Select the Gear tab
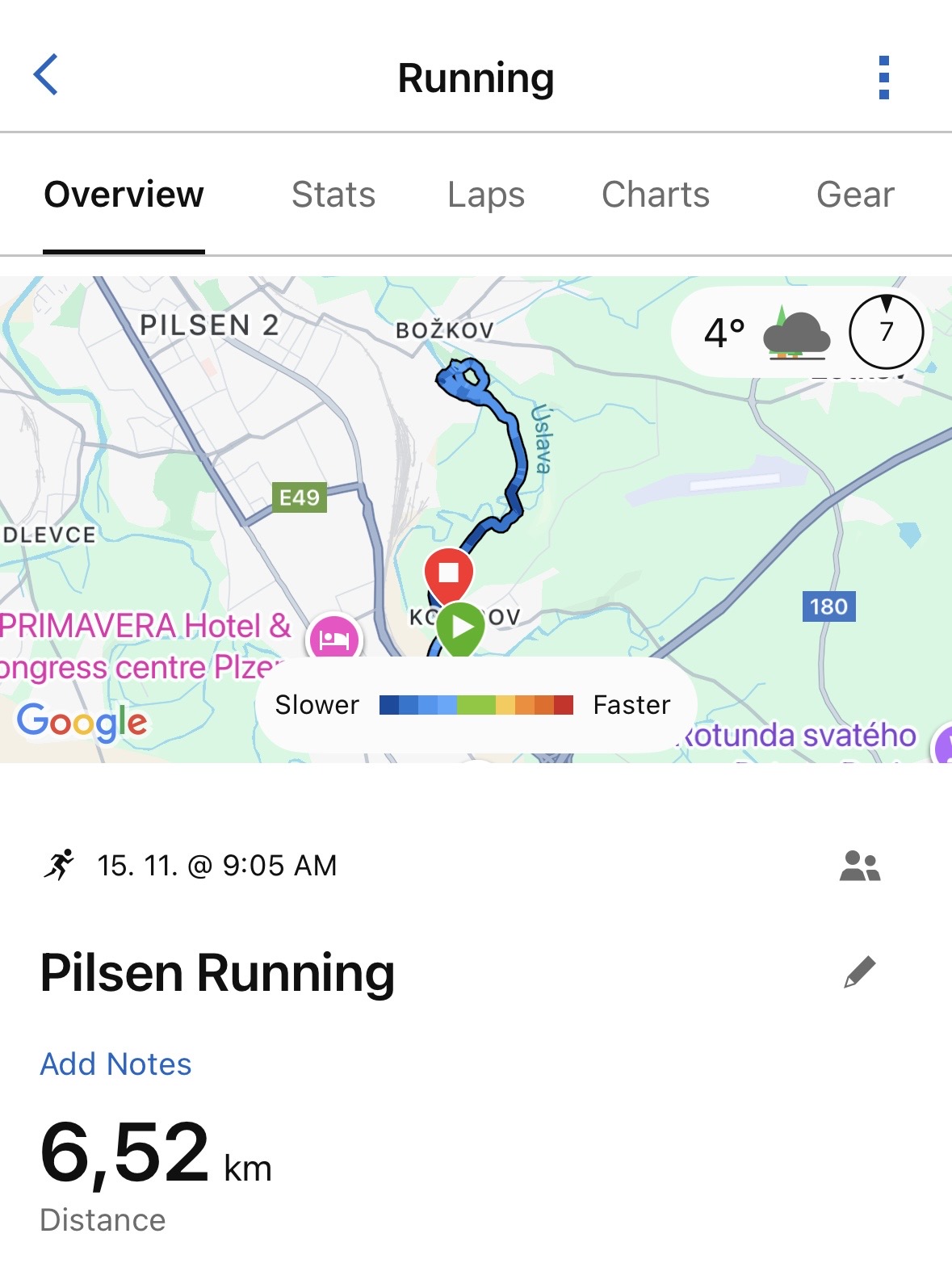The width and height of the screenshot is (952, 1263). (x=855, y=195)
